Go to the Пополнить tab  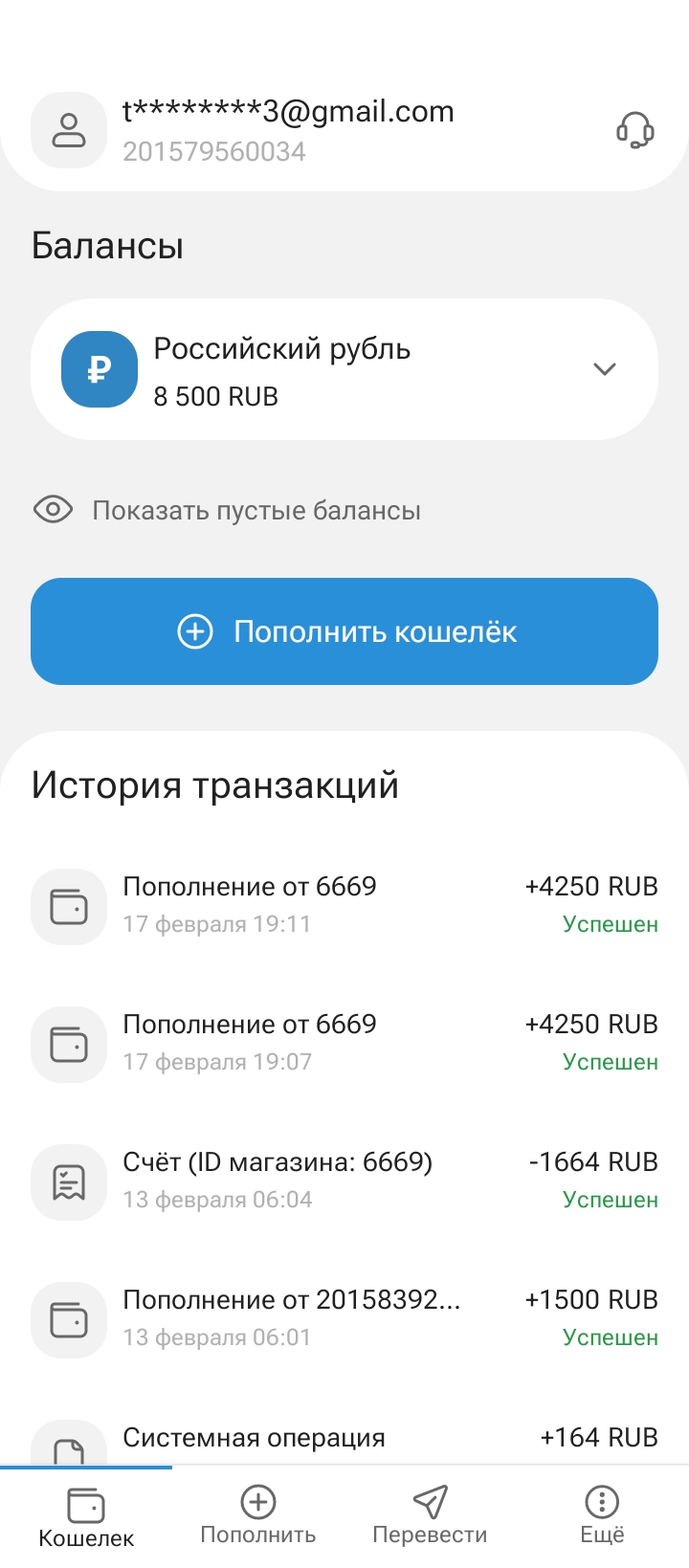point(258,1517)
